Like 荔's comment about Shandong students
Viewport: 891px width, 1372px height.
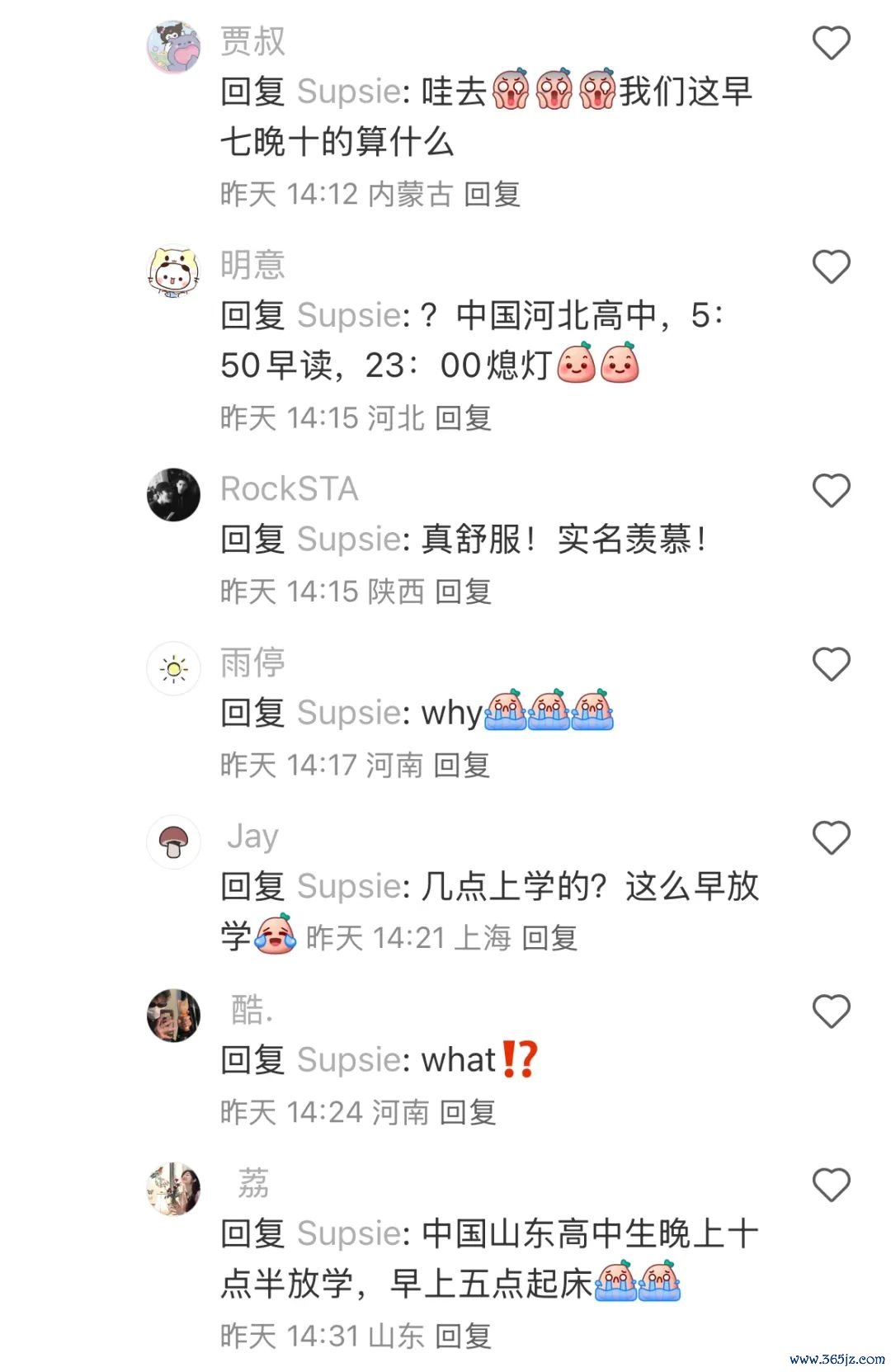click(x=831, y=1186)
